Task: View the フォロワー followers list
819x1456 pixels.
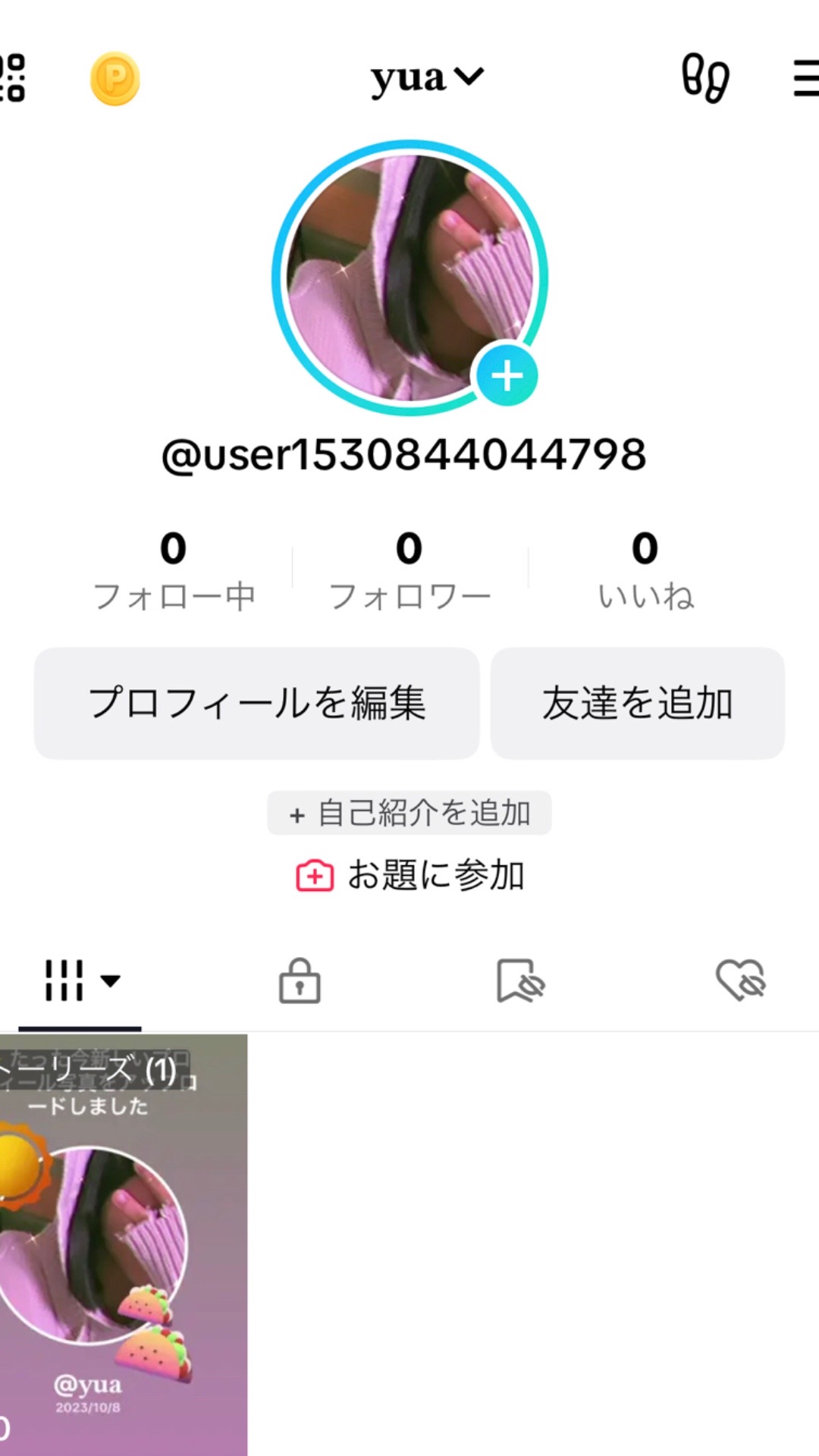Action: point(409,570)
